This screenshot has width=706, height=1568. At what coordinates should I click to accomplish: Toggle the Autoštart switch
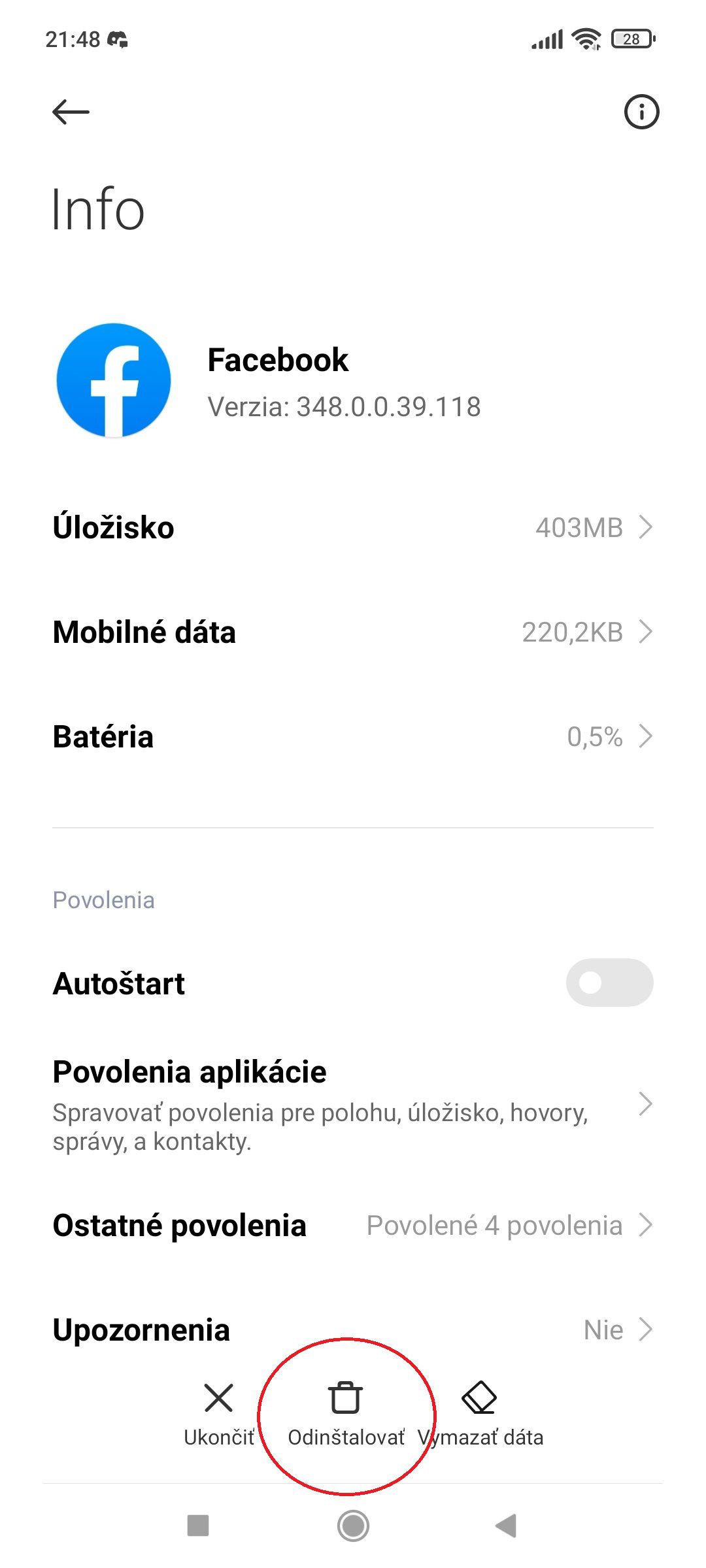click(x=609, y=983)
